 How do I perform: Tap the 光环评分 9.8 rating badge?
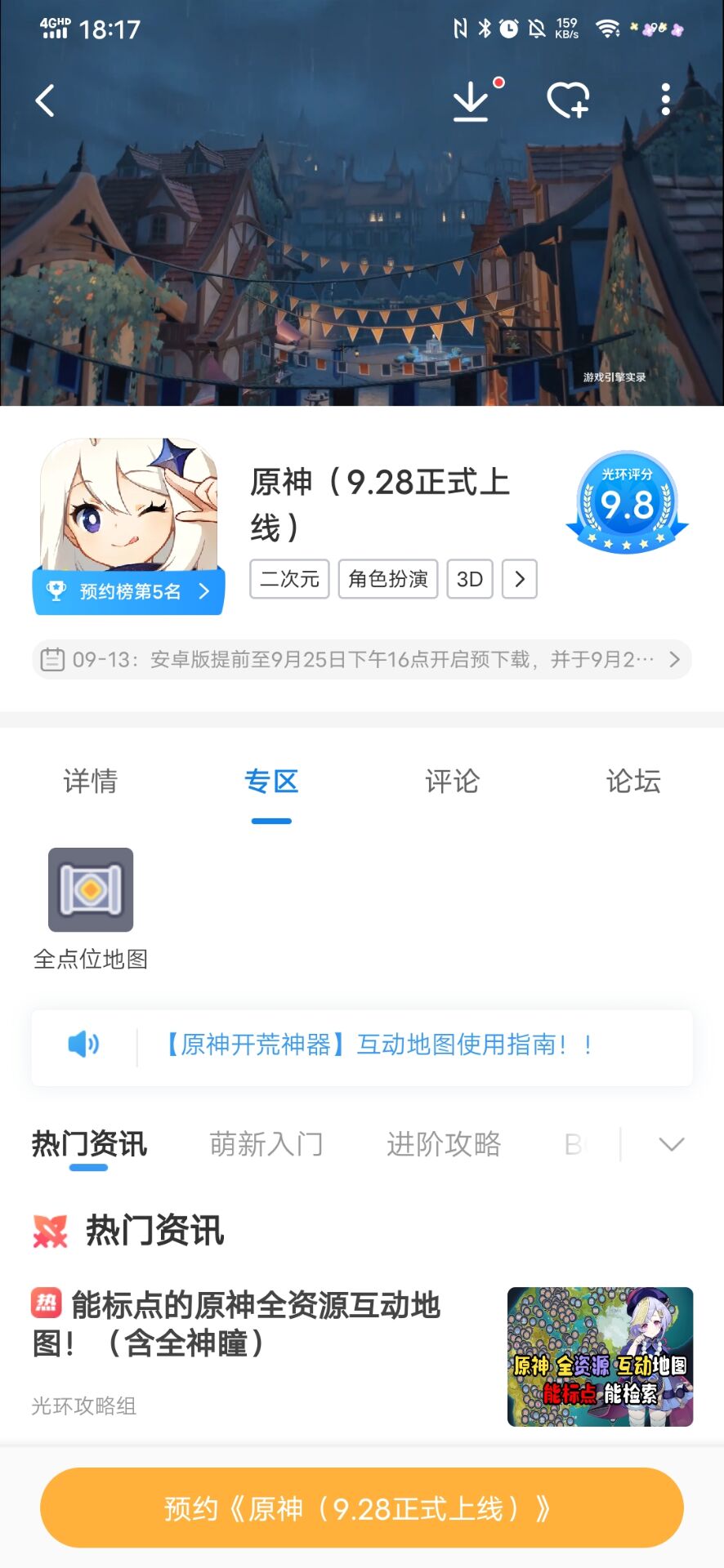tap(626, 501)
